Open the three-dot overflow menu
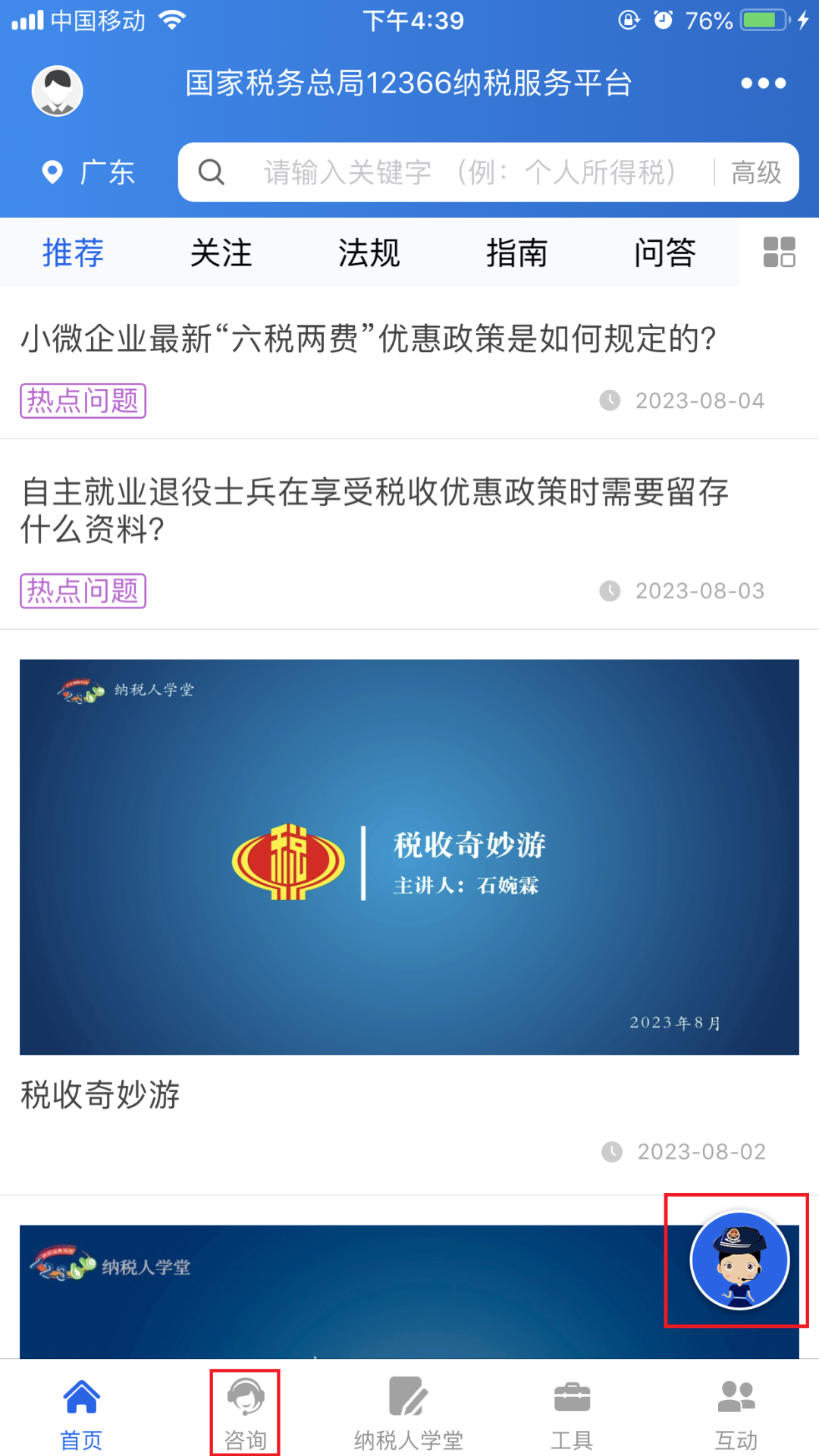 click(x=763, y=83)
